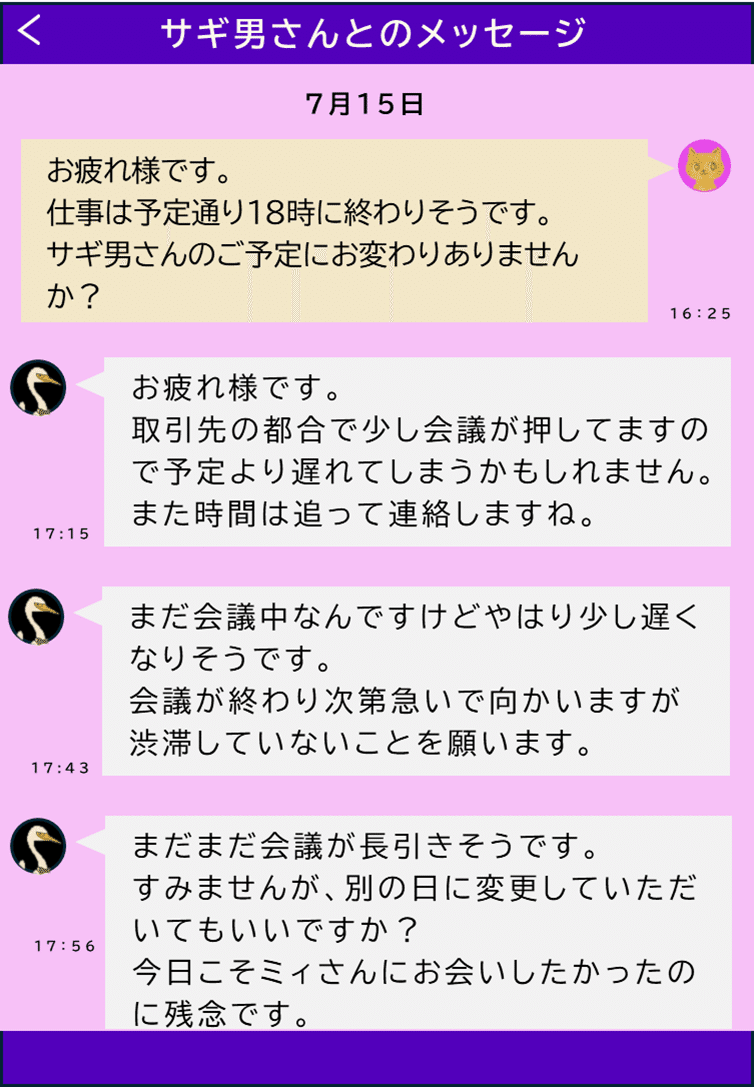
Task: Tap the purple bar at the bottom
Action: (377, 1058)
